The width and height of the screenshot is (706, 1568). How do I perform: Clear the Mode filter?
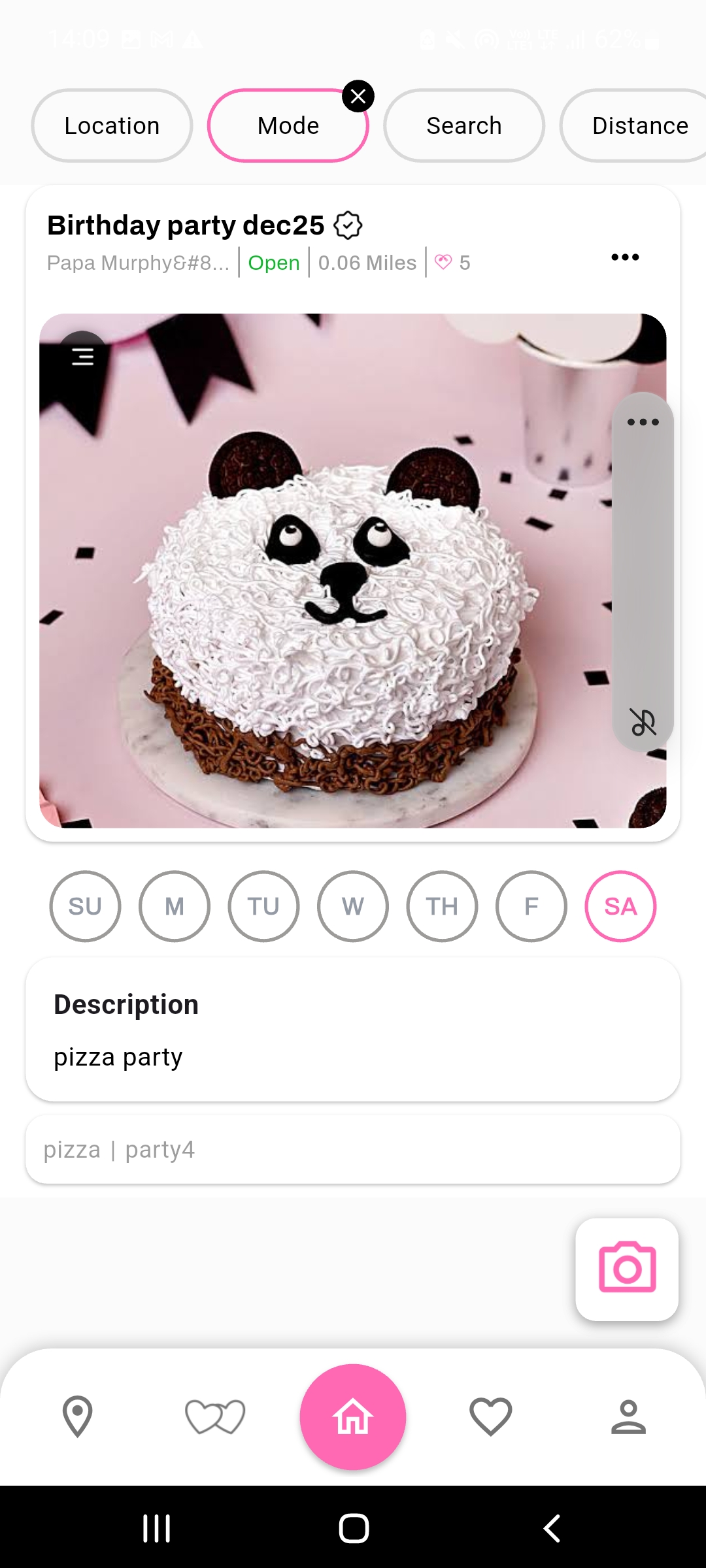(x=358, y=97)
